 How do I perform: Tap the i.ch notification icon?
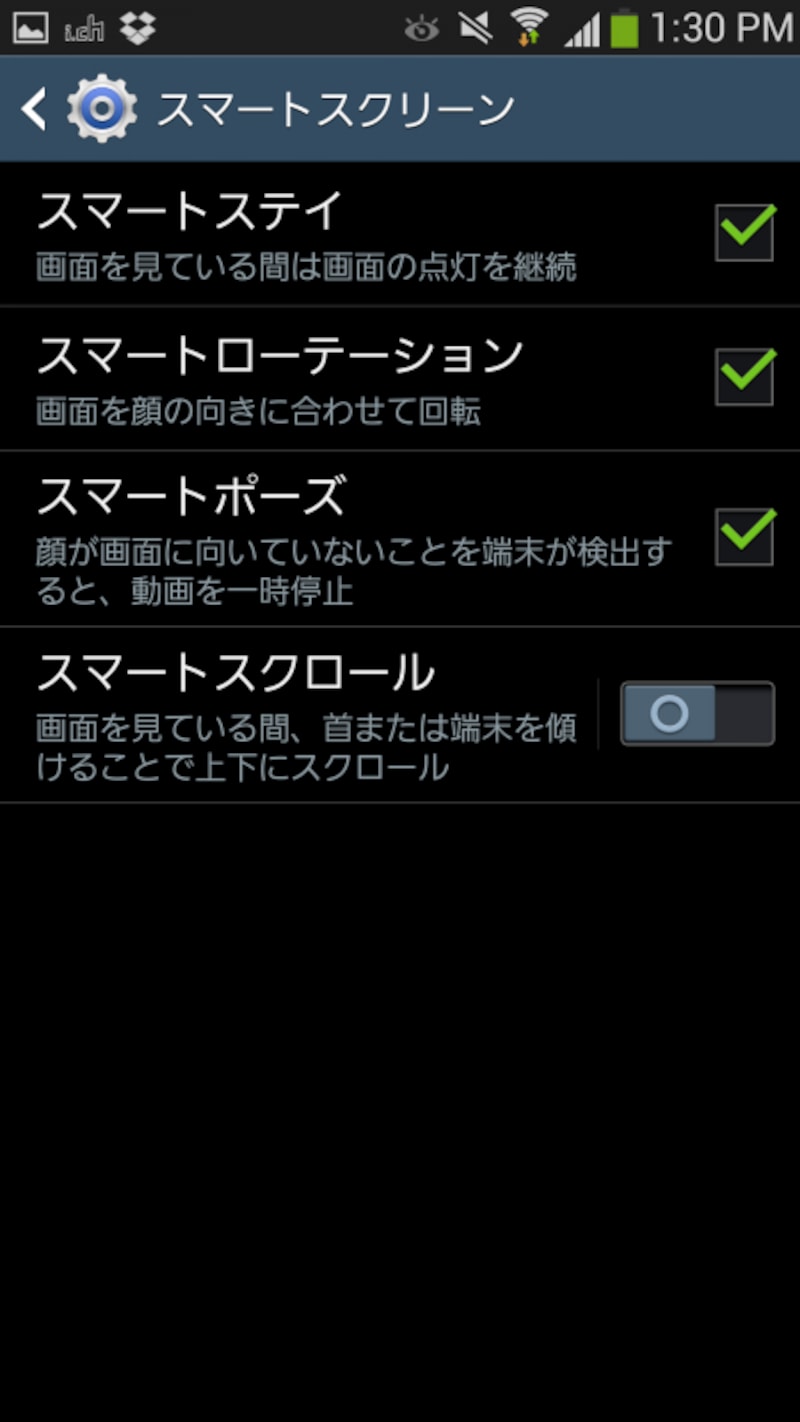[84, 28]
